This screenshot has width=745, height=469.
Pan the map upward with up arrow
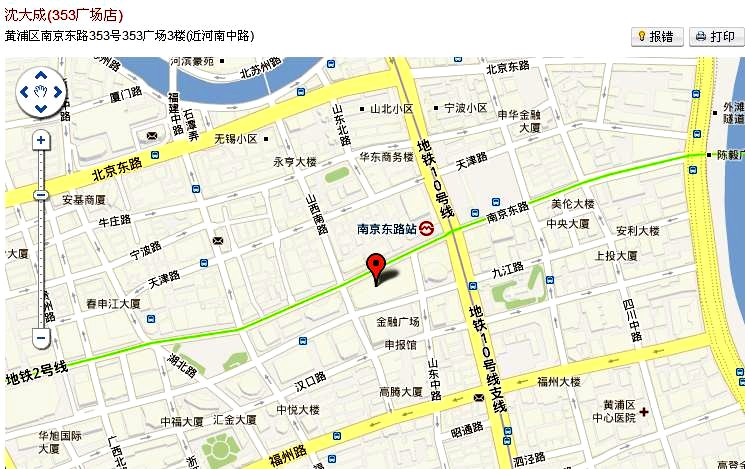coord(41,76)
